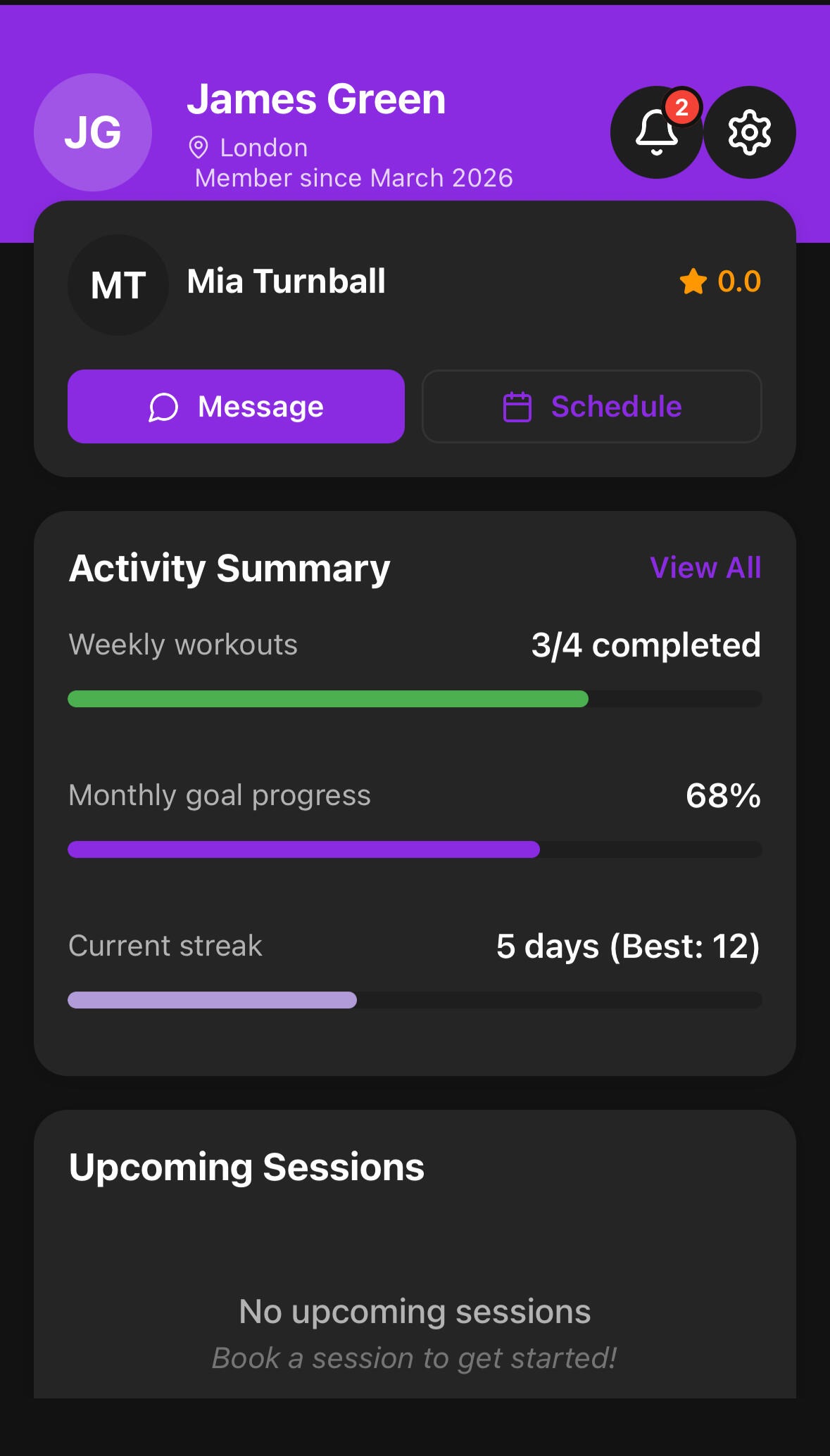830x1456 pixels.
Task: Click the location pin icon next to London
Action: 199,147
